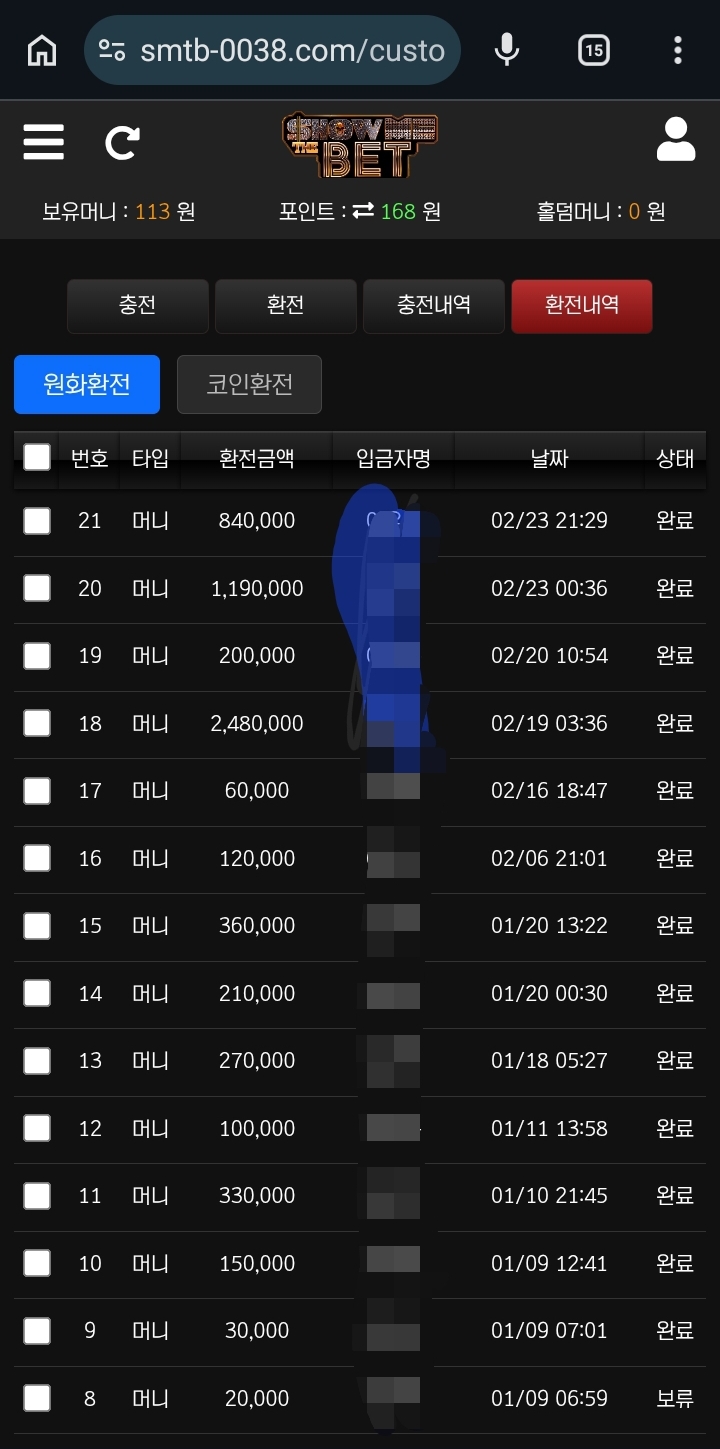Select the checkbox for row 18

(x=37, y=723)
